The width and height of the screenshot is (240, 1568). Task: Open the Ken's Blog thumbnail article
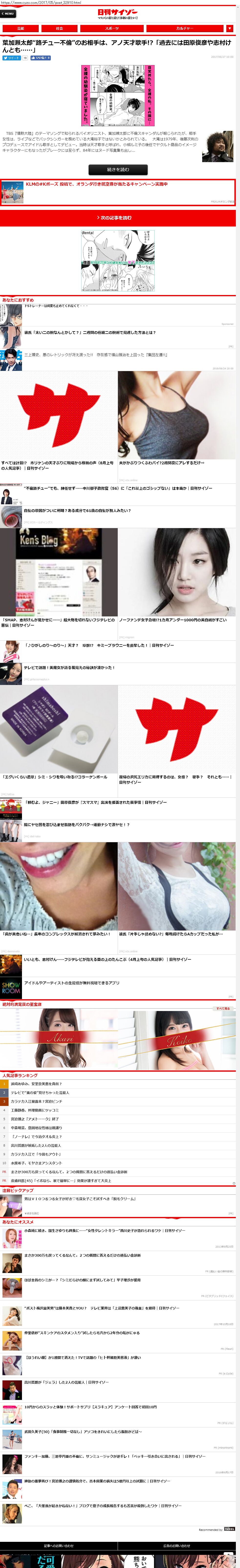pos(58,572)
